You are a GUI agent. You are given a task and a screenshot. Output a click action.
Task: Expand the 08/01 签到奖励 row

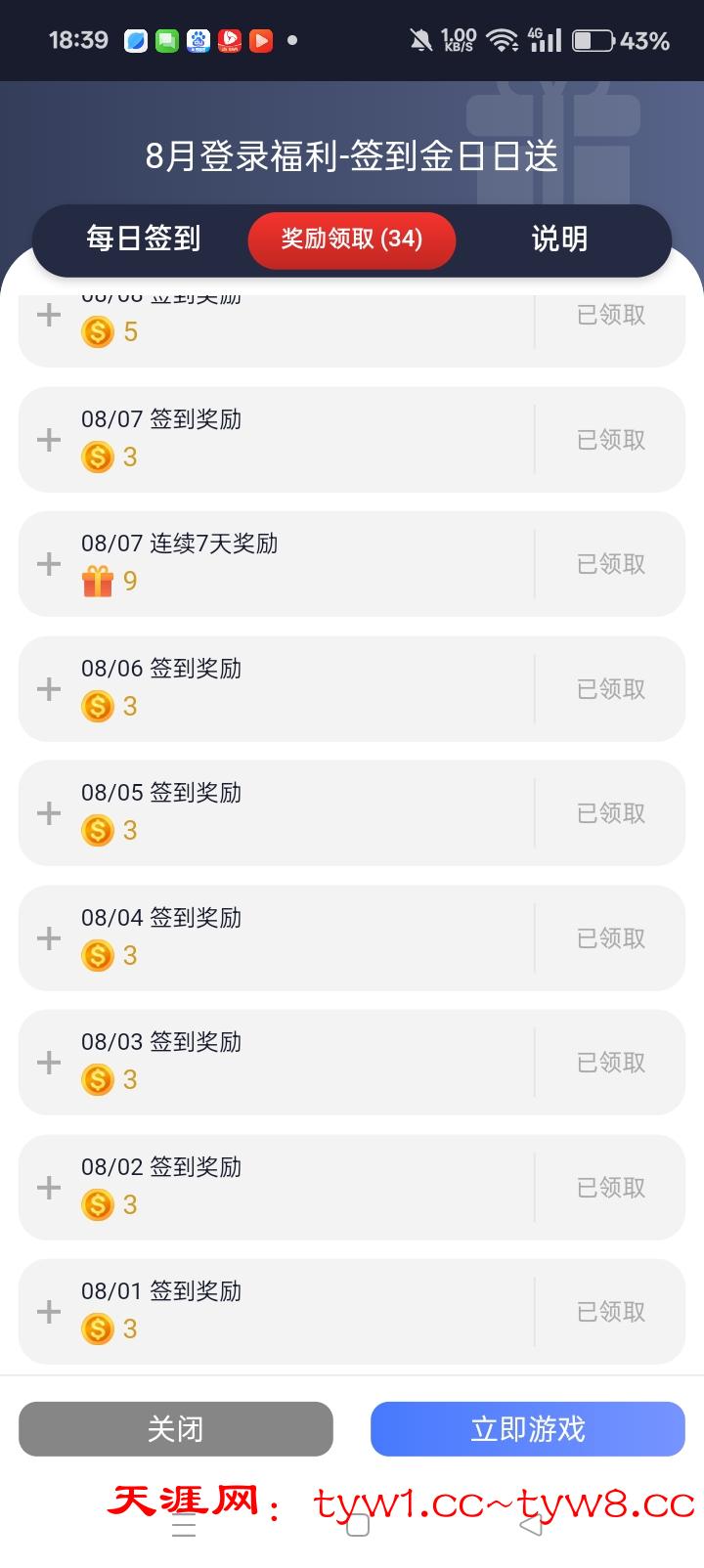coord(49,1312)
